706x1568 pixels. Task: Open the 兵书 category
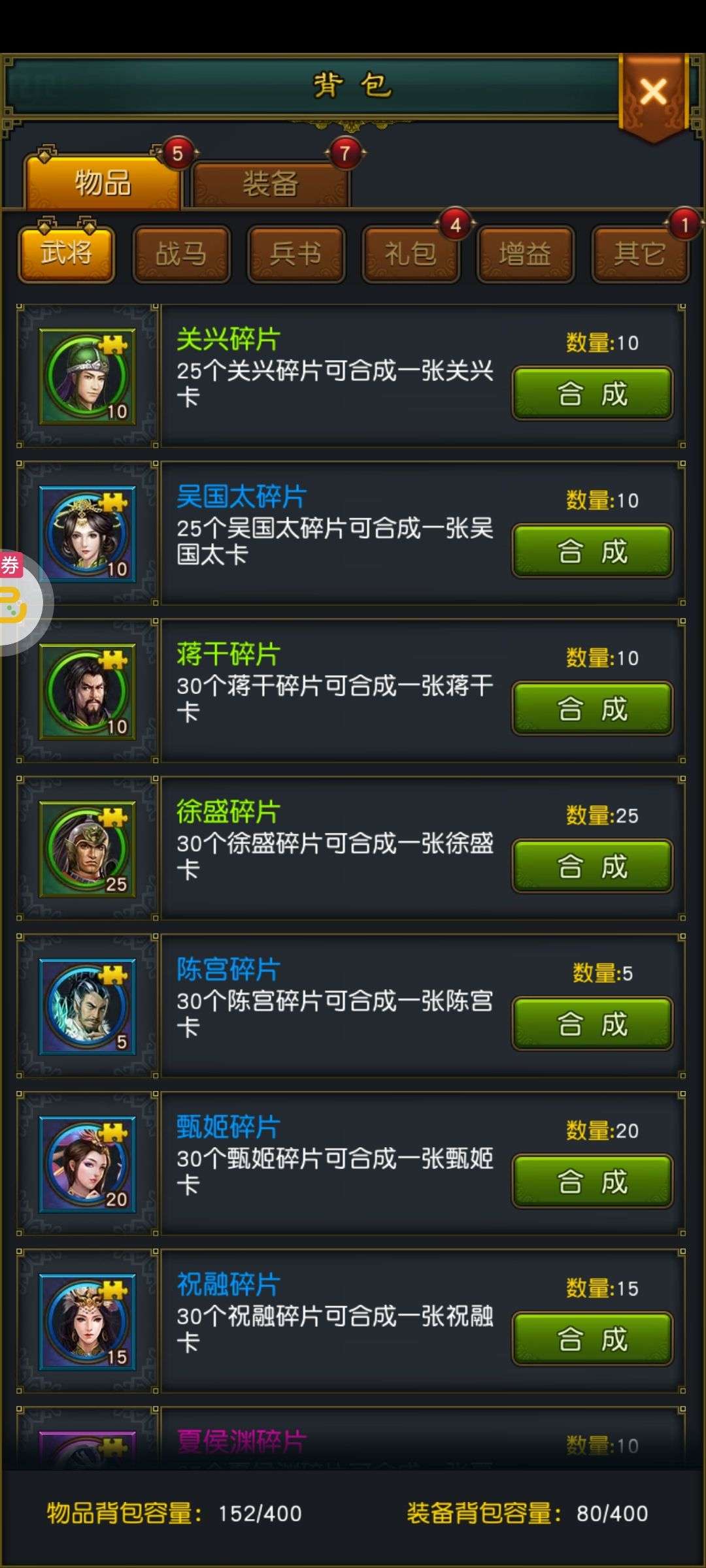295,253
